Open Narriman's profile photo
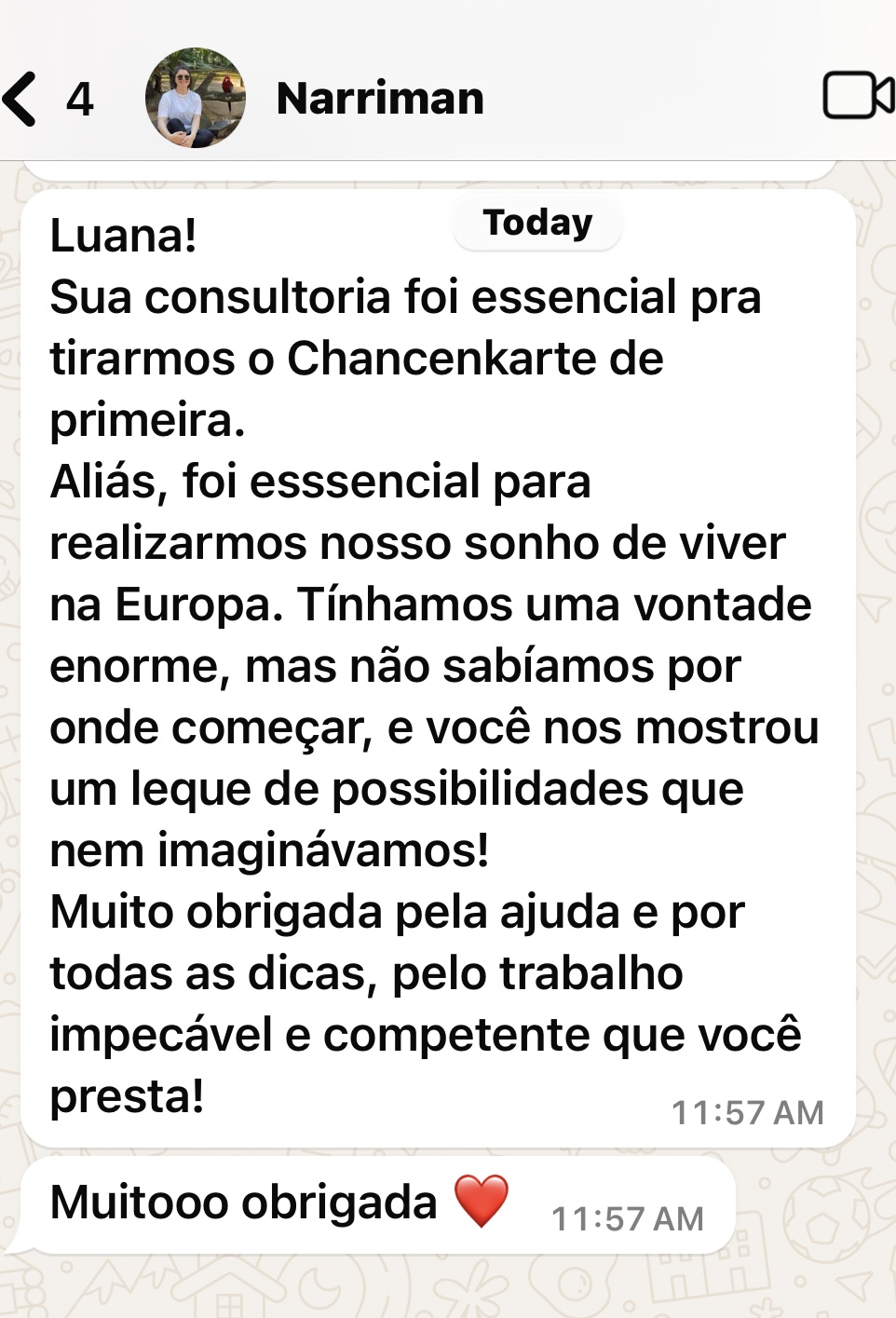The height and width of the screenshot is (1318, 896). (196, 99)
